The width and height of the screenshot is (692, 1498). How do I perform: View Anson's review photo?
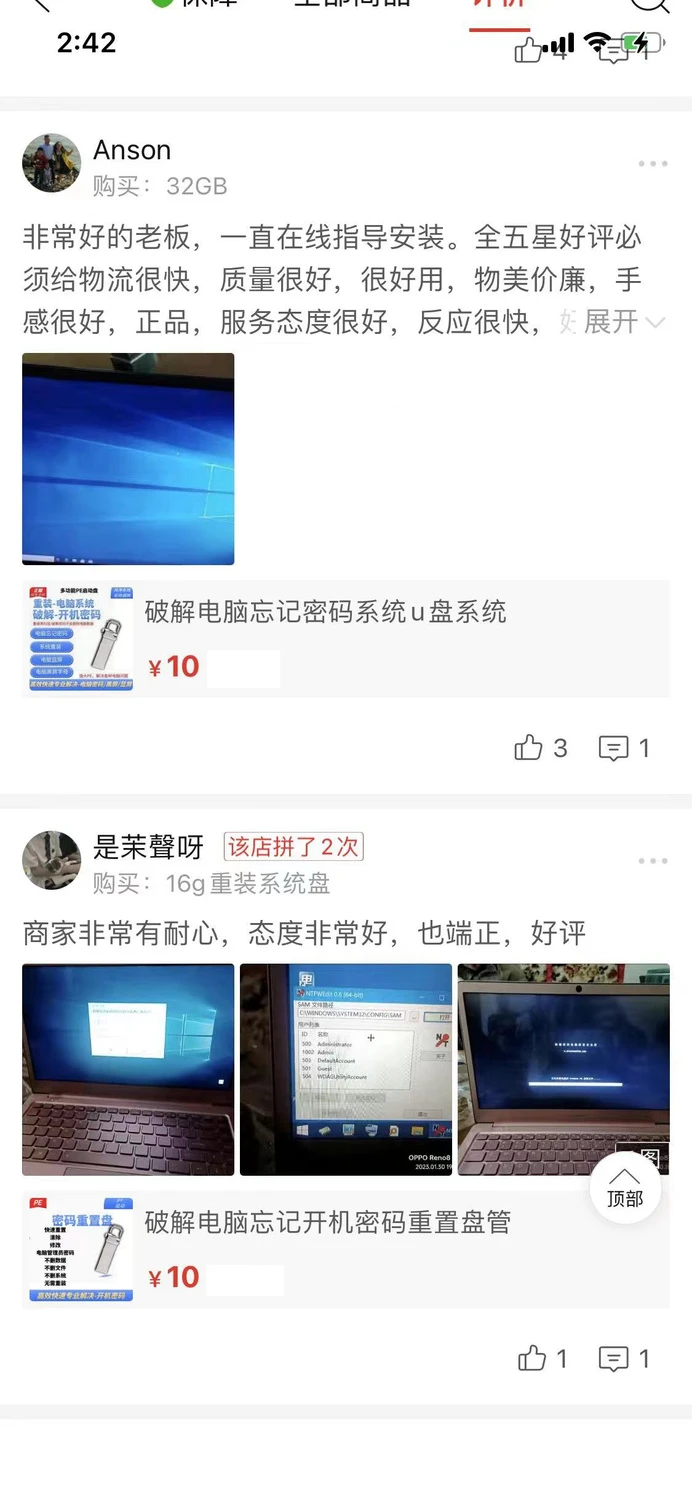pyautogui.click(x=128, y=459)
